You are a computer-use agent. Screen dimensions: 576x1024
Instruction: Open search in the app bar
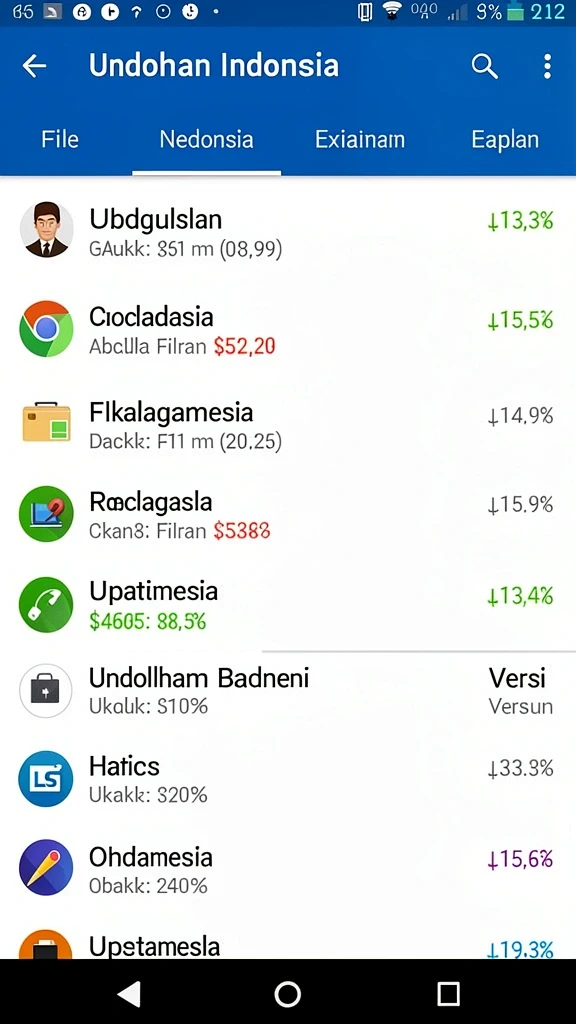click(485, 66)
